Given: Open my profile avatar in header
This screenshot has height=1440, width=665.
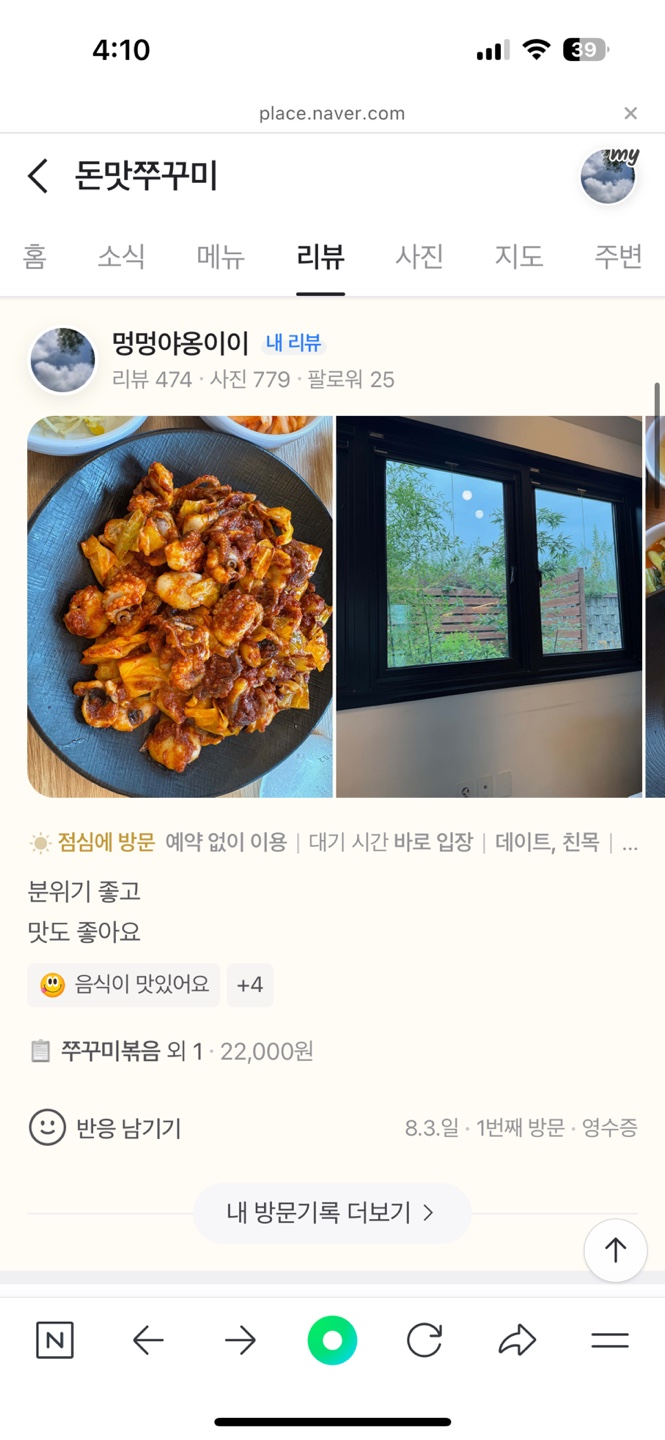Looking at the screenshot, I should tap(608, 177).
